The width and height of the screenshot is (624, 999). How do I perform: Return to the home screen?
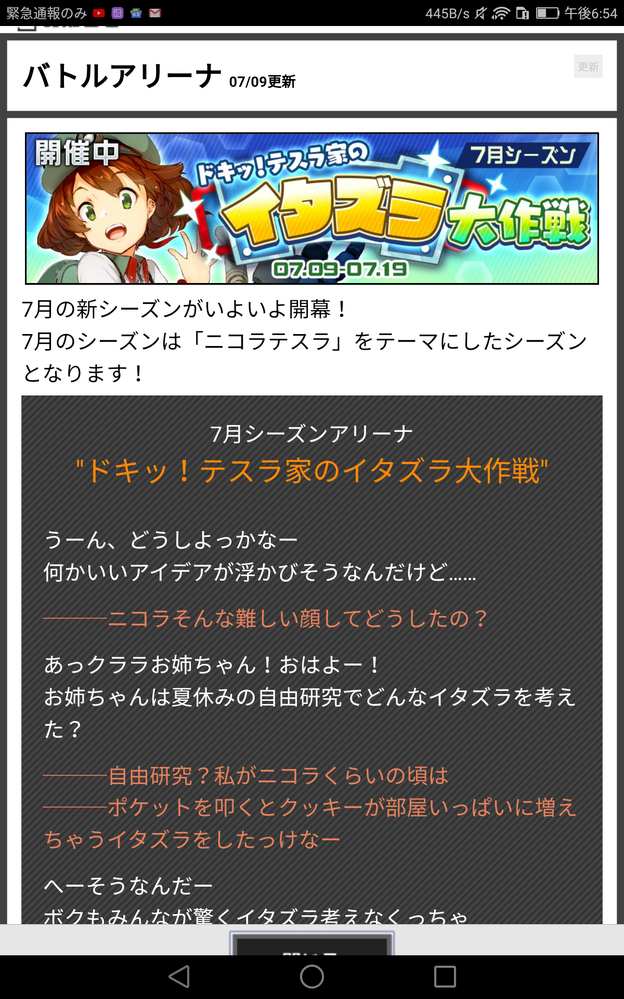coord(312,977)
